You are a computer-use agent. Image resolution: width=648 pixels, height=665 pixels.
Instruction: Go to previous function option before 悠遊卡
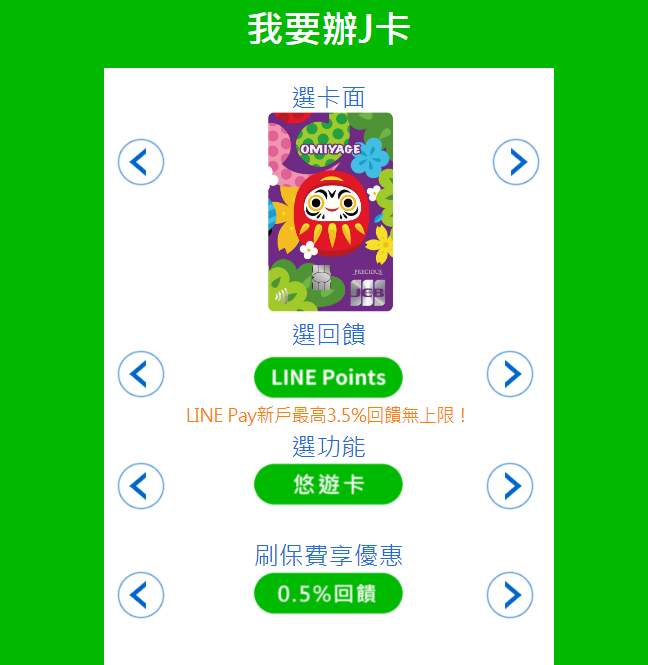(141, 486)
